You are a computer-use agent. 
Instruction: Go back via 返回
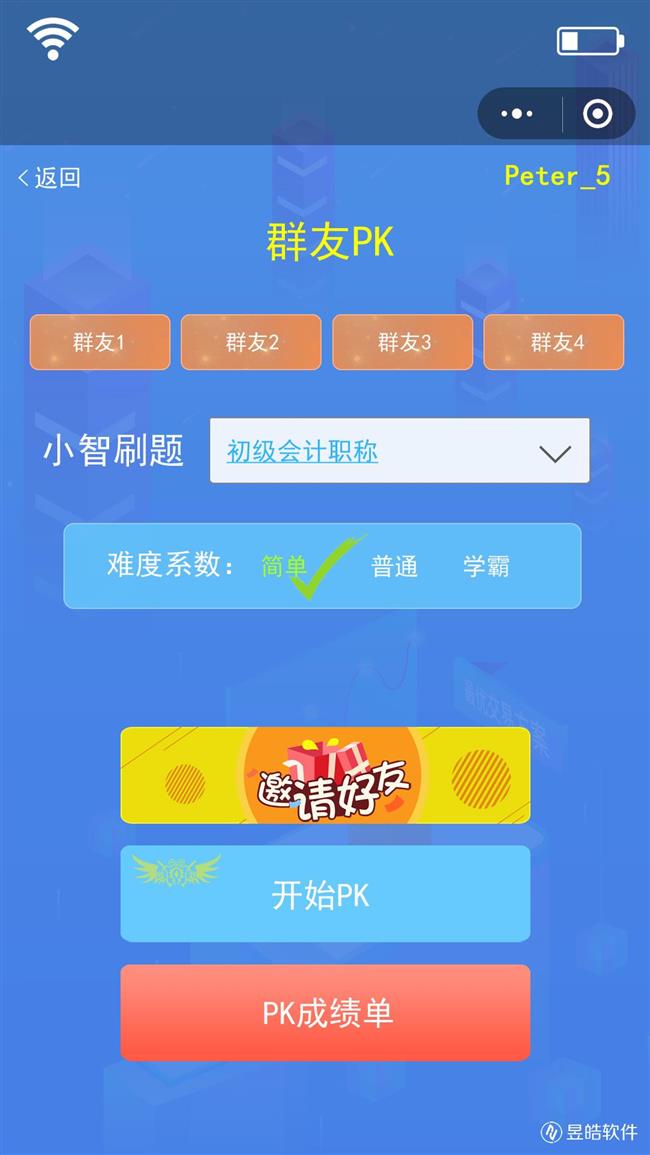49,178
